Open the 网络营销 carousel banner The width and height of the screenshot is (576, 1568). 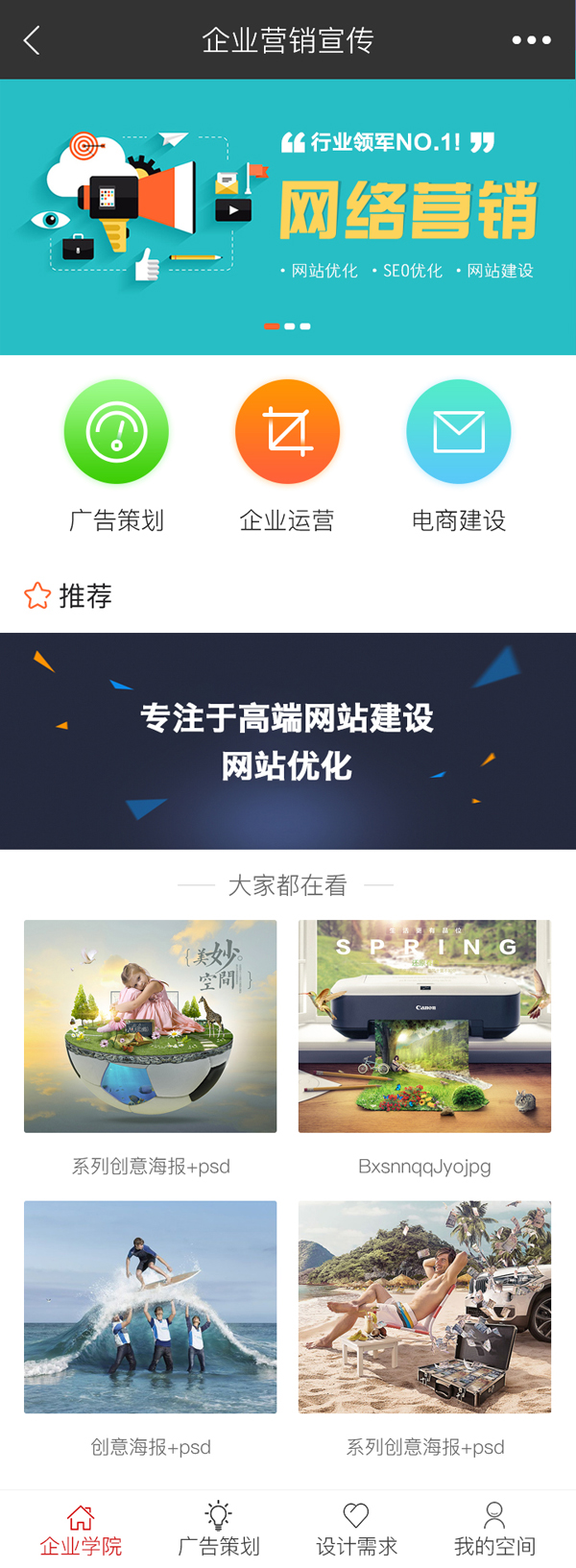point(288,216)
